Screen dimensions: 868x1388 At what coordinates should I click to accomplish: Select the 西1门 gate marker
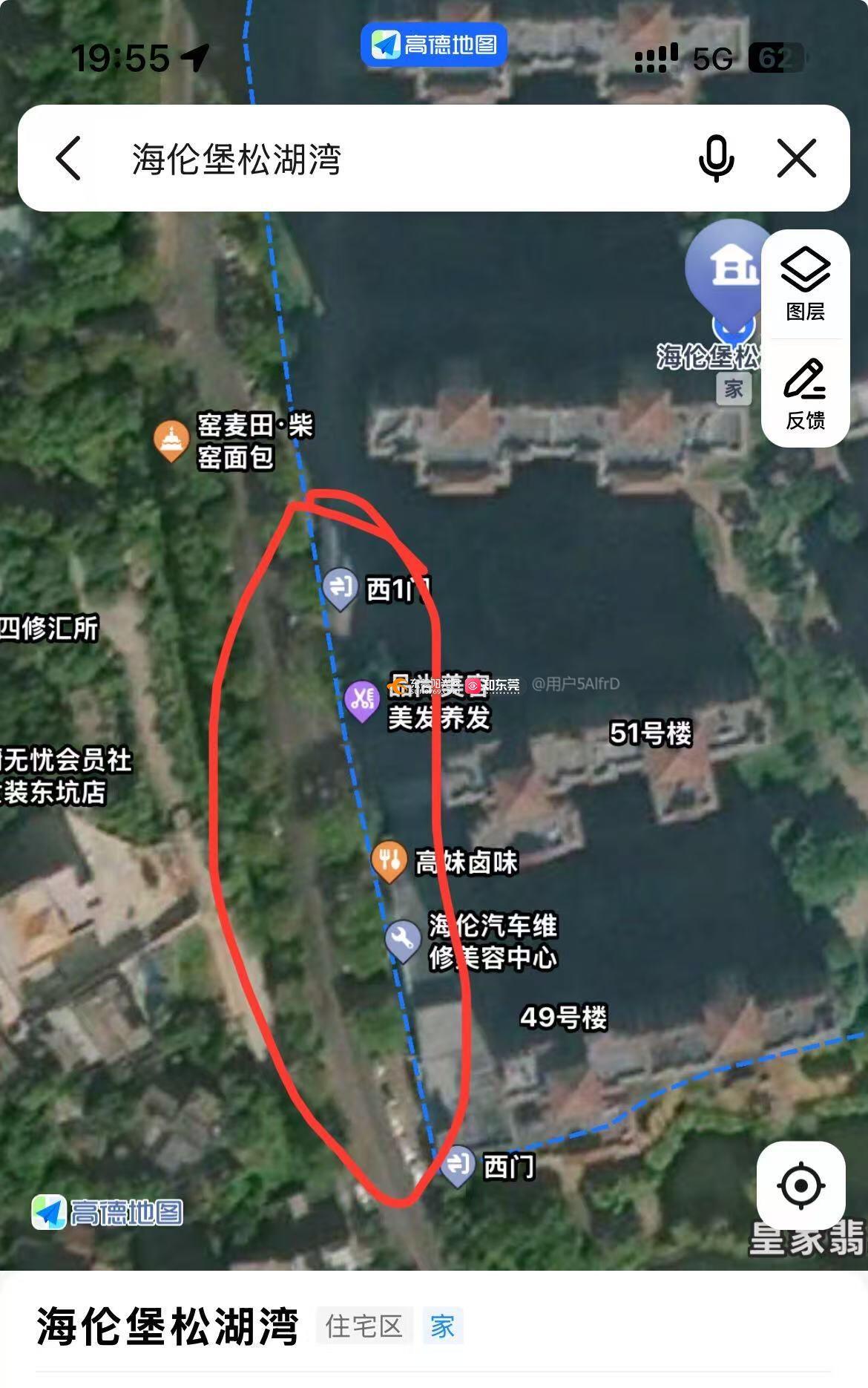[x=341, y=588]
